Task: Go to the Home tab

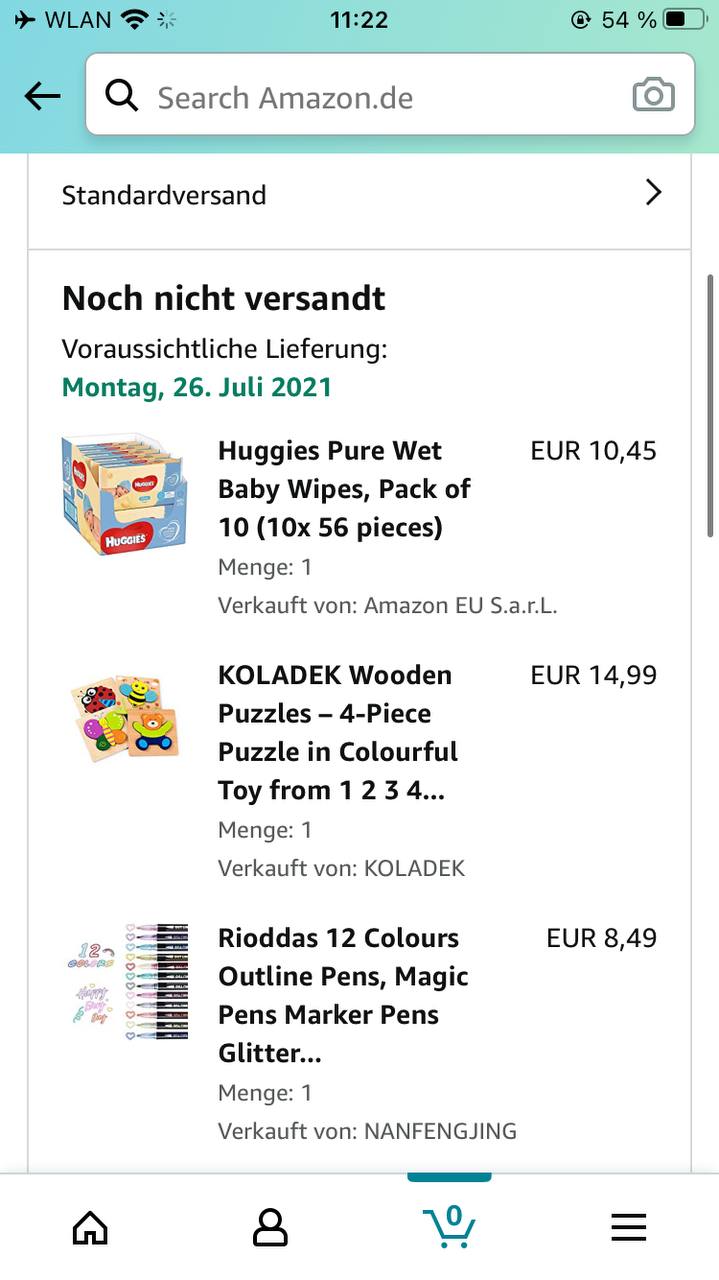Action: point(90,1227)
